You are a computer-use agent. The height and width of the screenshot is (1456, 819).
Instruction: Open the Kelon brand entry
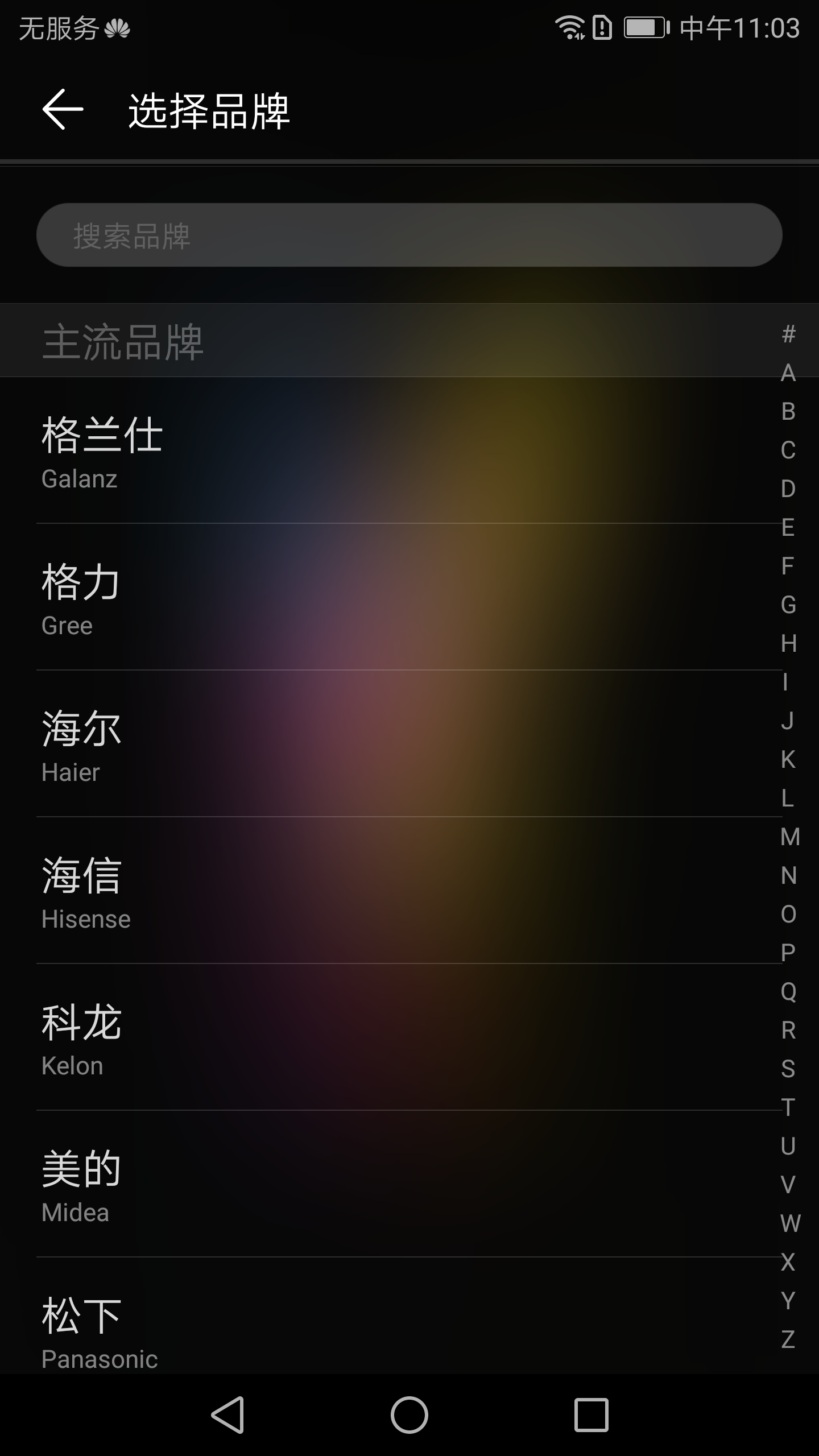pyautogui.click(x=409, y=1037)
